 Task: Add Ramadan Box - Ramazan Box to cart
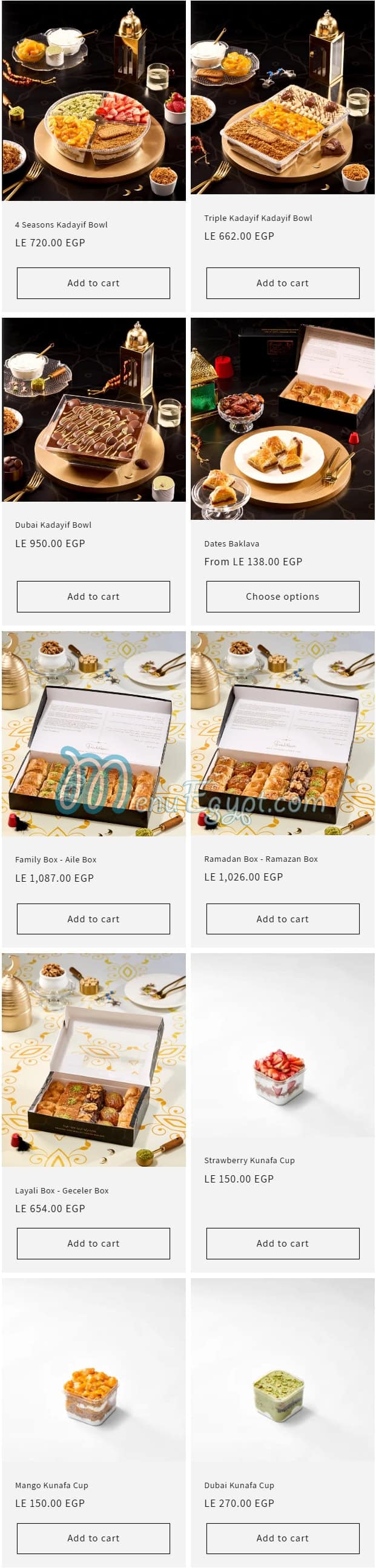(x=282, y=919)
